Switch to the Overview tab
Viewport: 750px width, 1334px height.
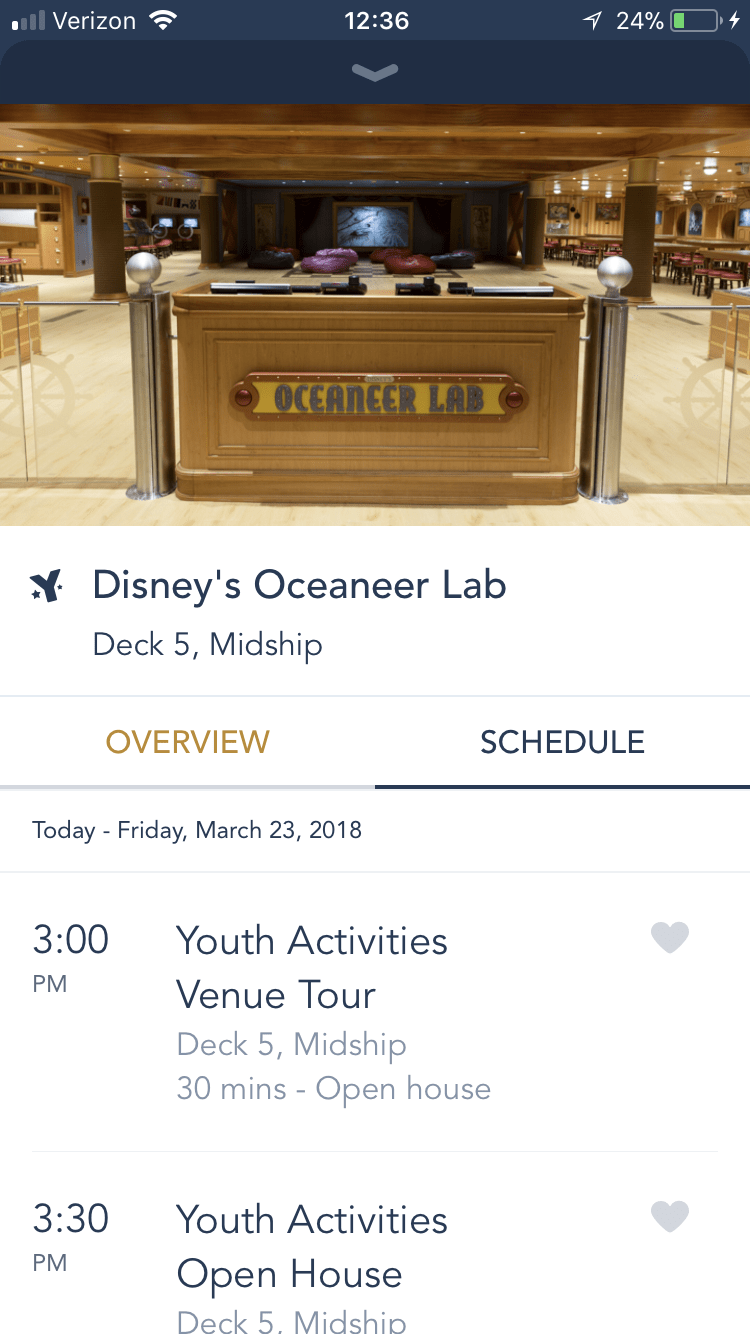pos(188,742)
